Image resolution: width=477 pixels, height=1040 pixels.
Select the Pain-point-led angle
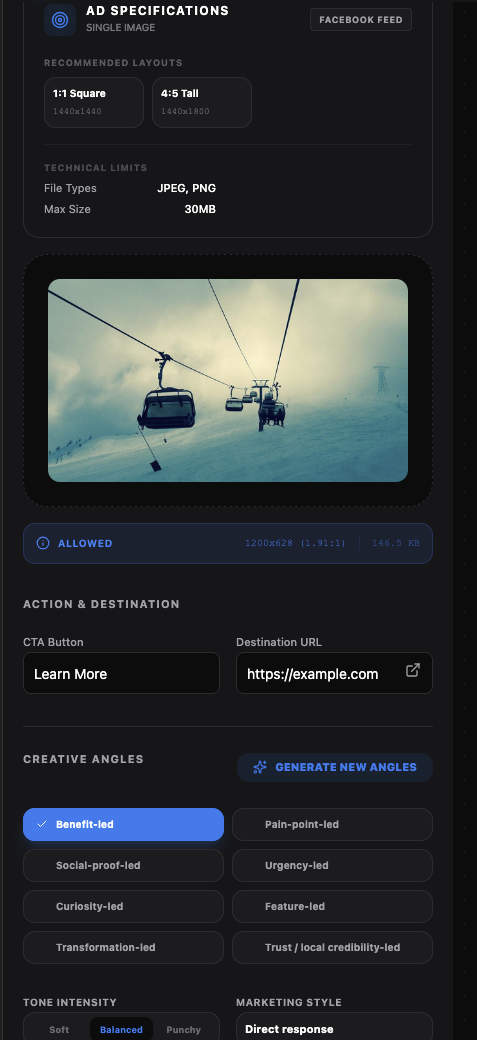(332, 824)
